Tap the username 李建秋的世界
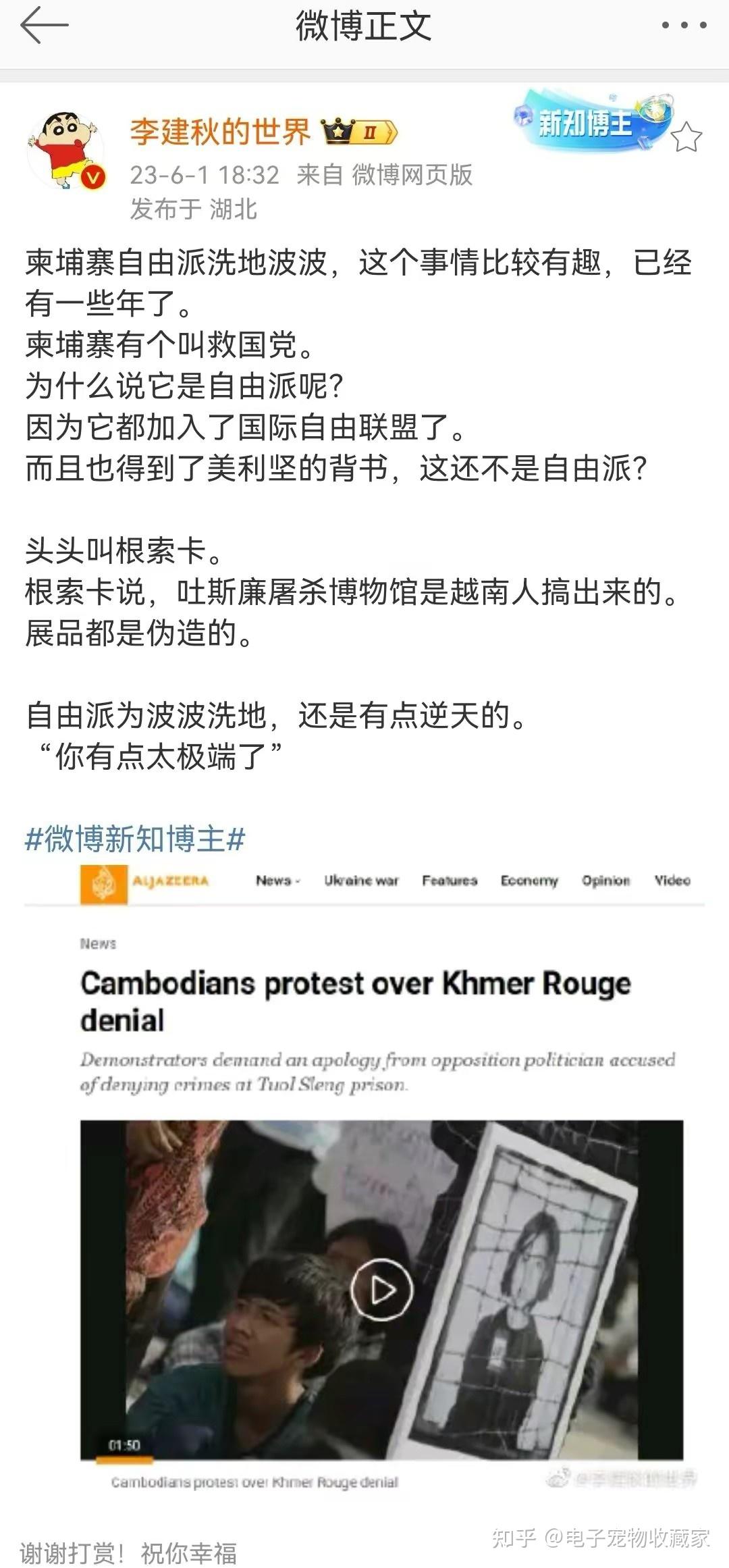This screenshot has width=729, height=1568. pyautogui.click(x=220, y=131)
